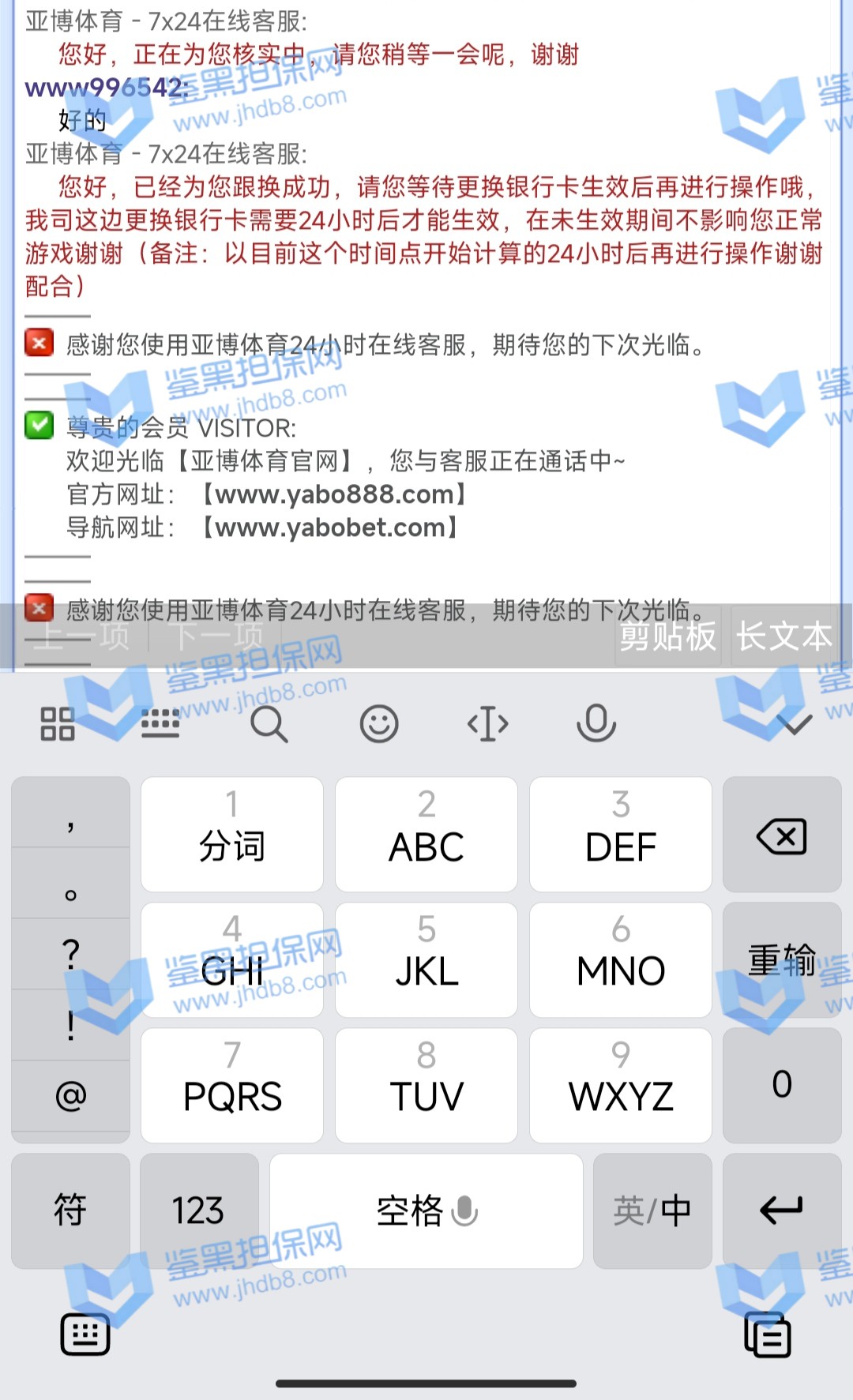Tap the 9 WXYZ key
This screenshot has width=853, height=1400.
621,1085
